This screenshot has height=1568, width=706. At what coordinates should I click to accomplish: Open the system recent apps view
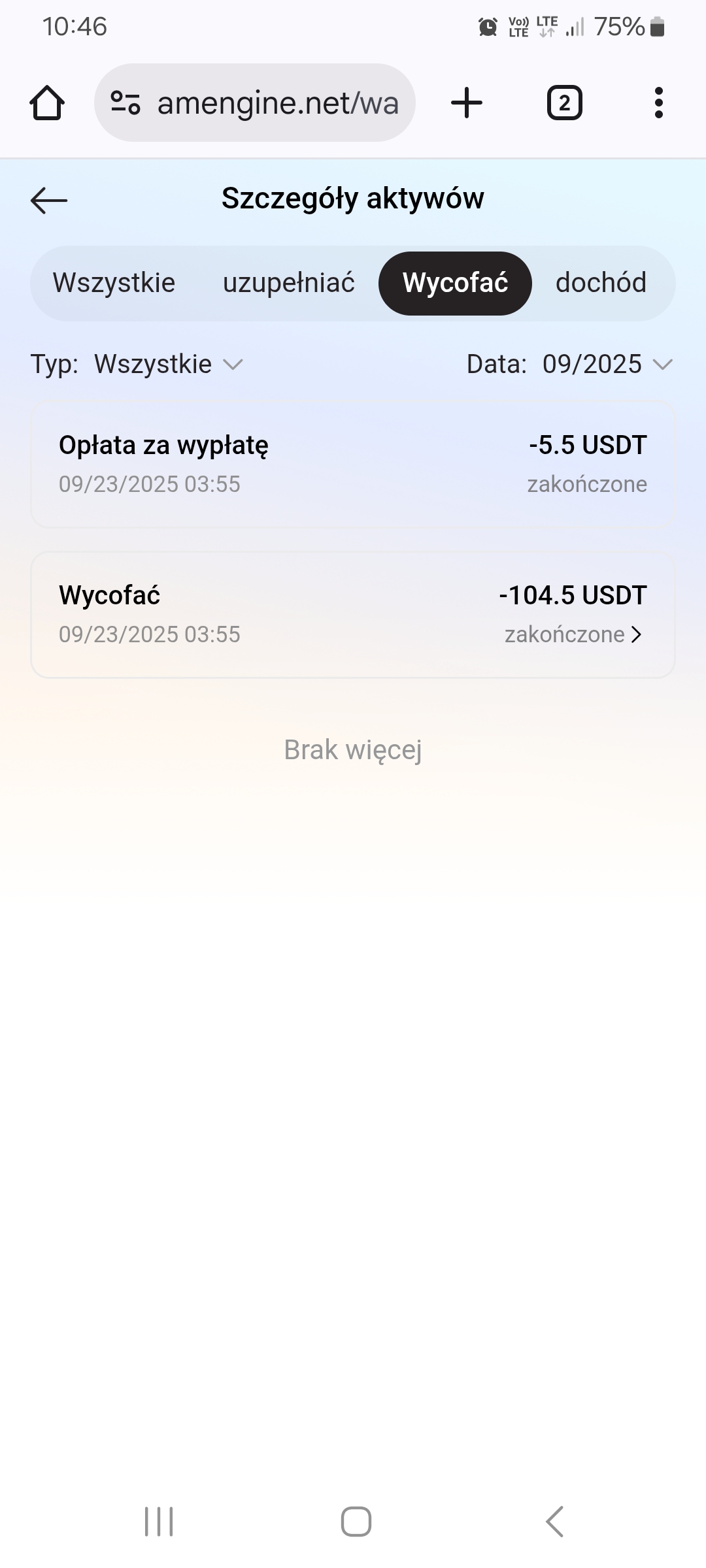pos(159,1522)
